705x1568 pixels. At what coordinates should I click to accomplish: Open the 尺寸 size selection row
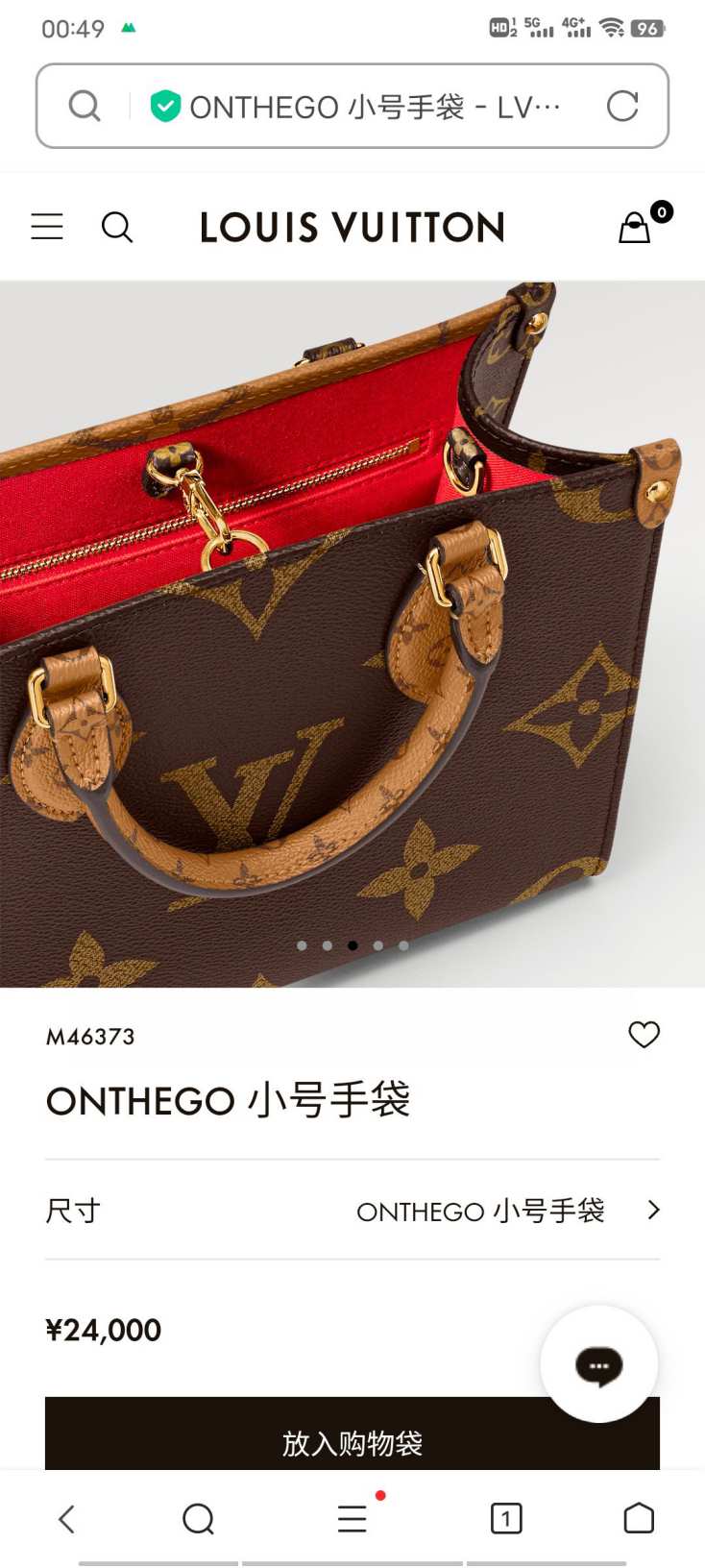point(352,1211)
